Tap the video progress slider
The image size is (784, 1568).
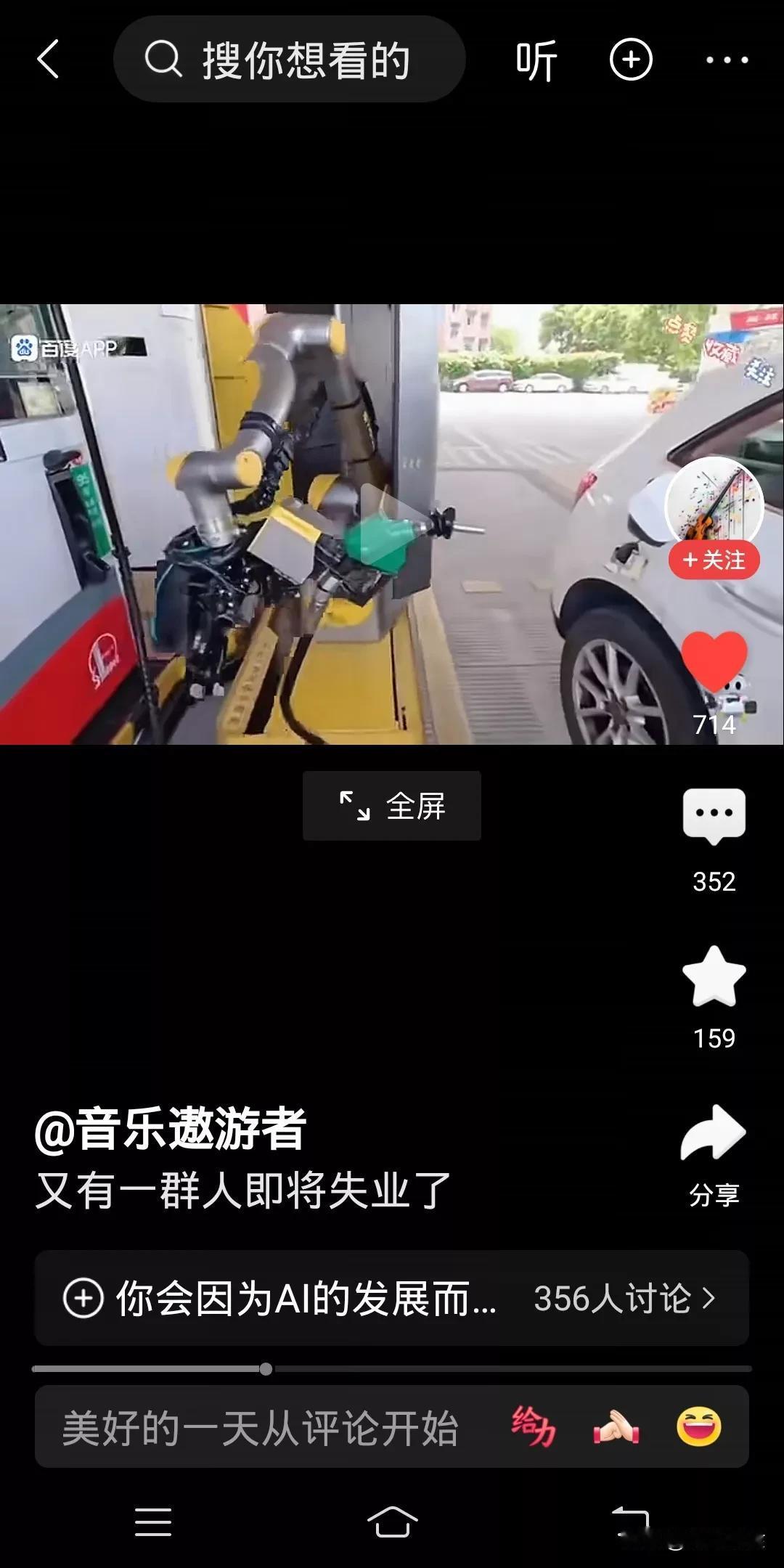pos(392,1369)
